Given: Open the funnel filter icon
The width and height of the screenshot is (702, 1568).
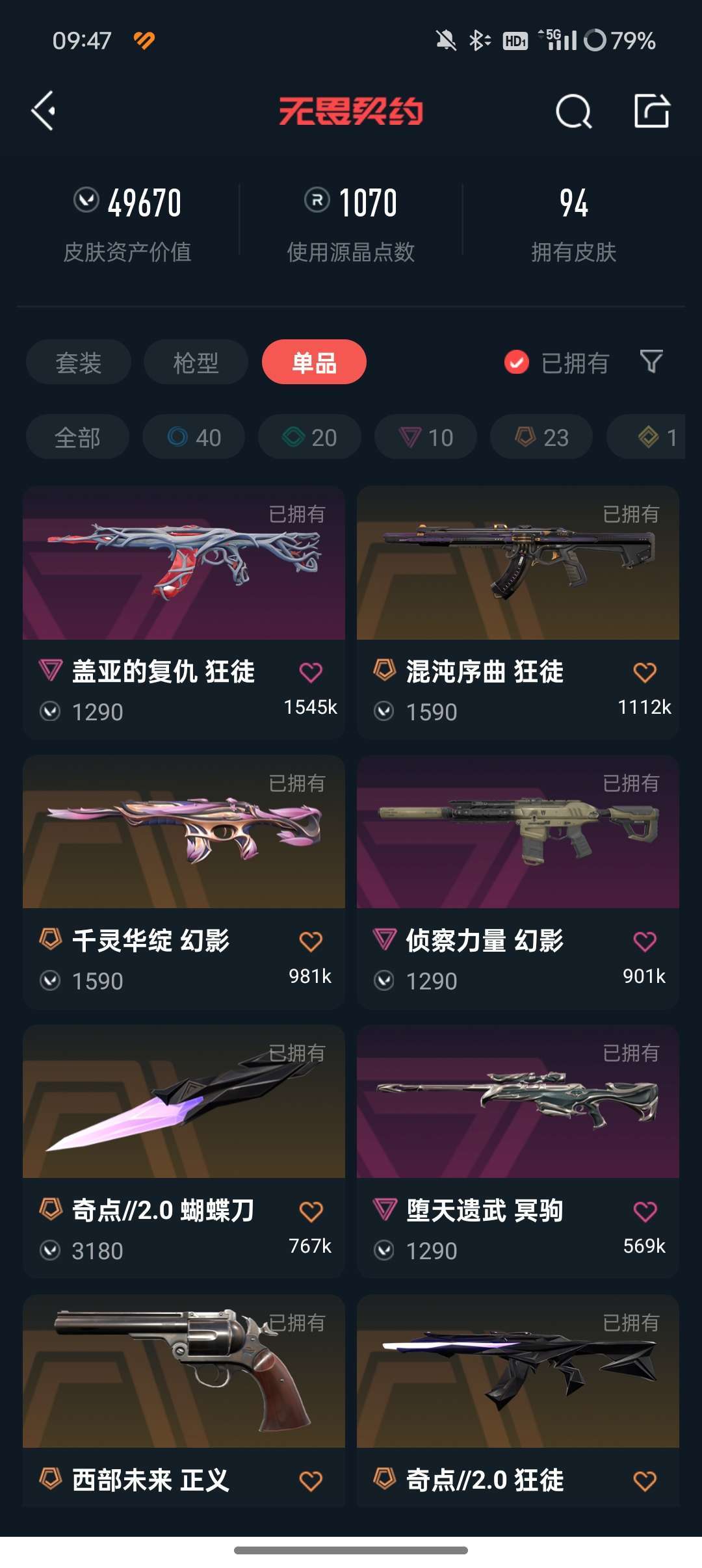Looking at the screenshot, I should coord(651,361).
